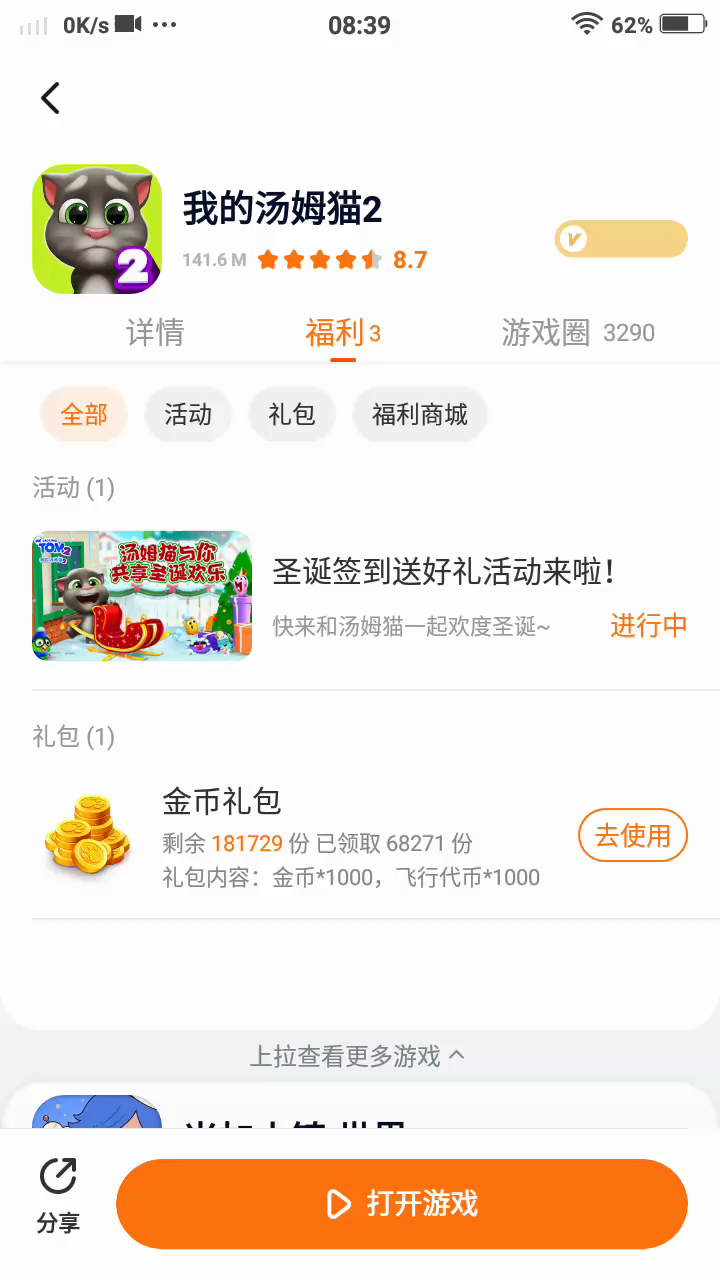Expand 上拉查看更多游戏
This screenshot has width=720, height=1280.
pyautogui.click(x=357, y=1056)
